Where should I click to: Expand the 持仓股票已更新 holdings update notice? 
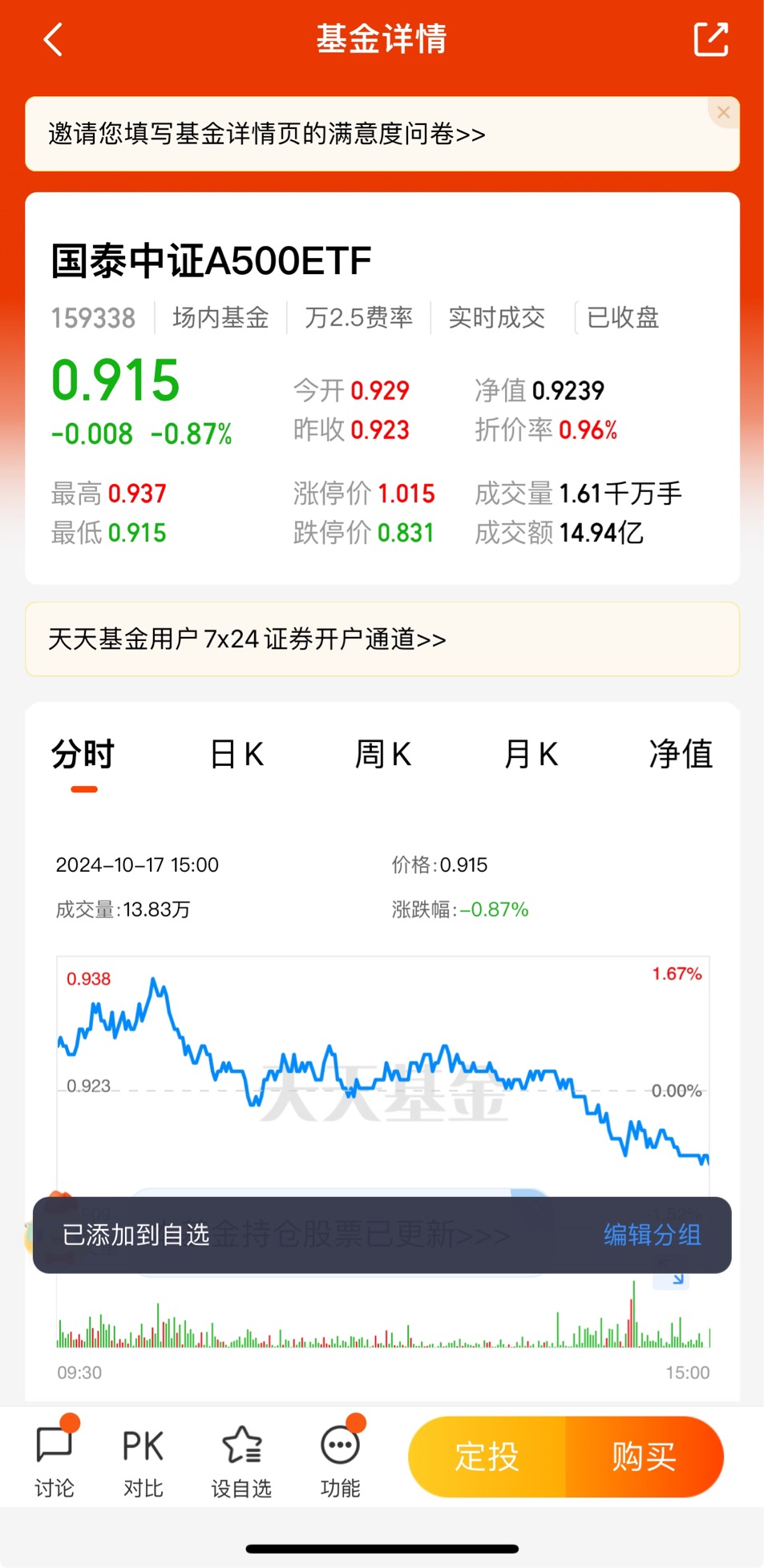(337, 1236)
